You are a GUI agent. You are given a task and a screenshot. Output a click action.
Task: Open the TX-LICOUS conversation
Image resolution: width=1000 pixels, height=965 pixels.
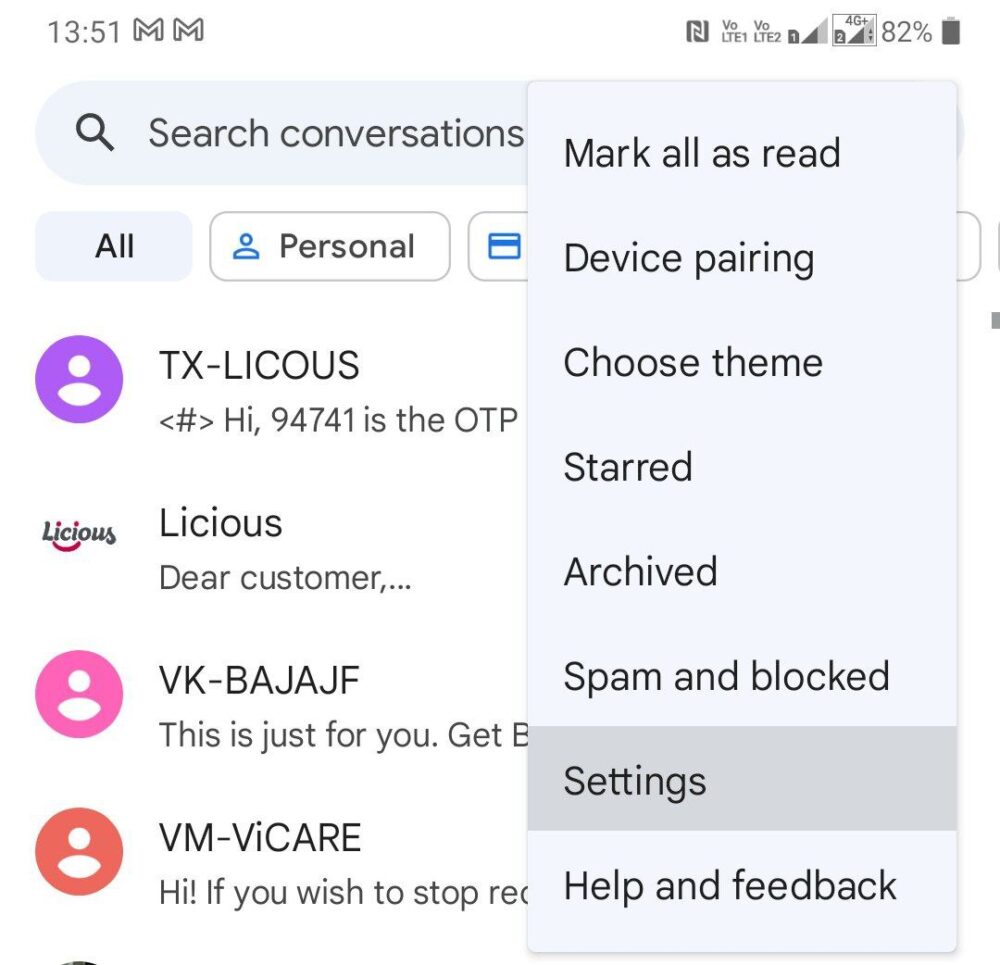coord(281,389)
